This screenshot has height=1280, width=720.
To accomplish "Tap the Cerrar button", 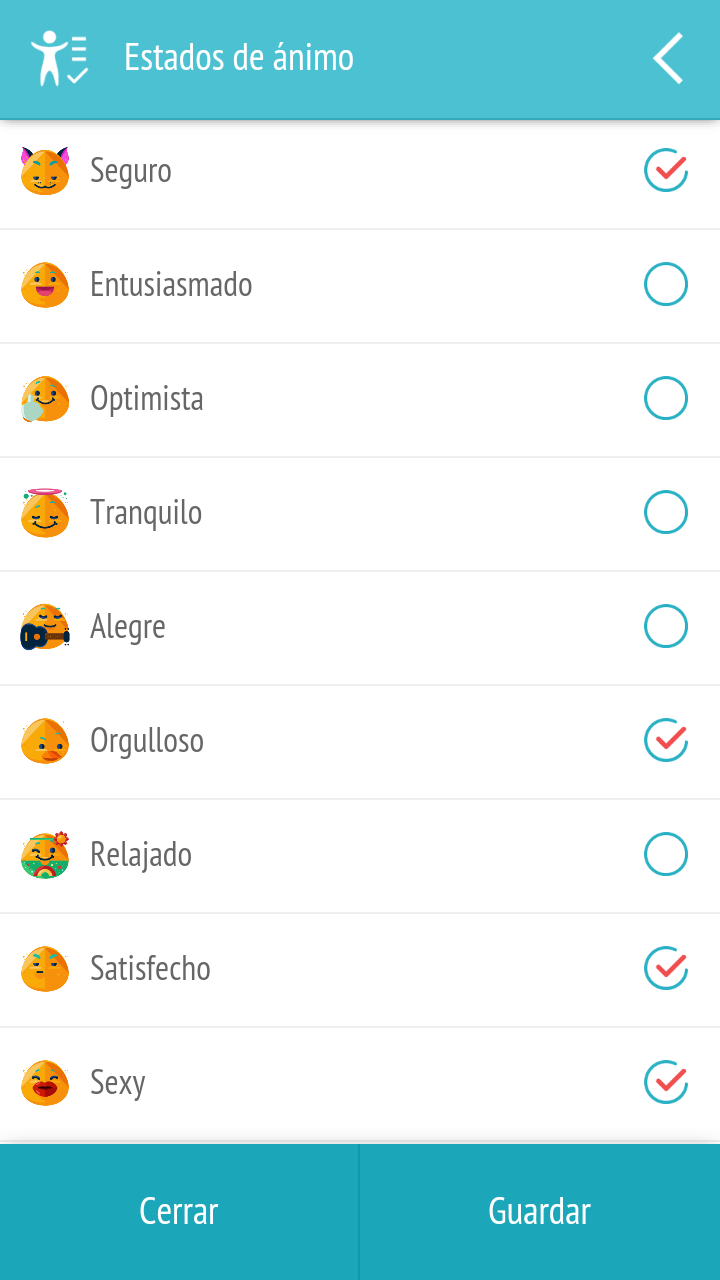I will (x=179, y=1212).
